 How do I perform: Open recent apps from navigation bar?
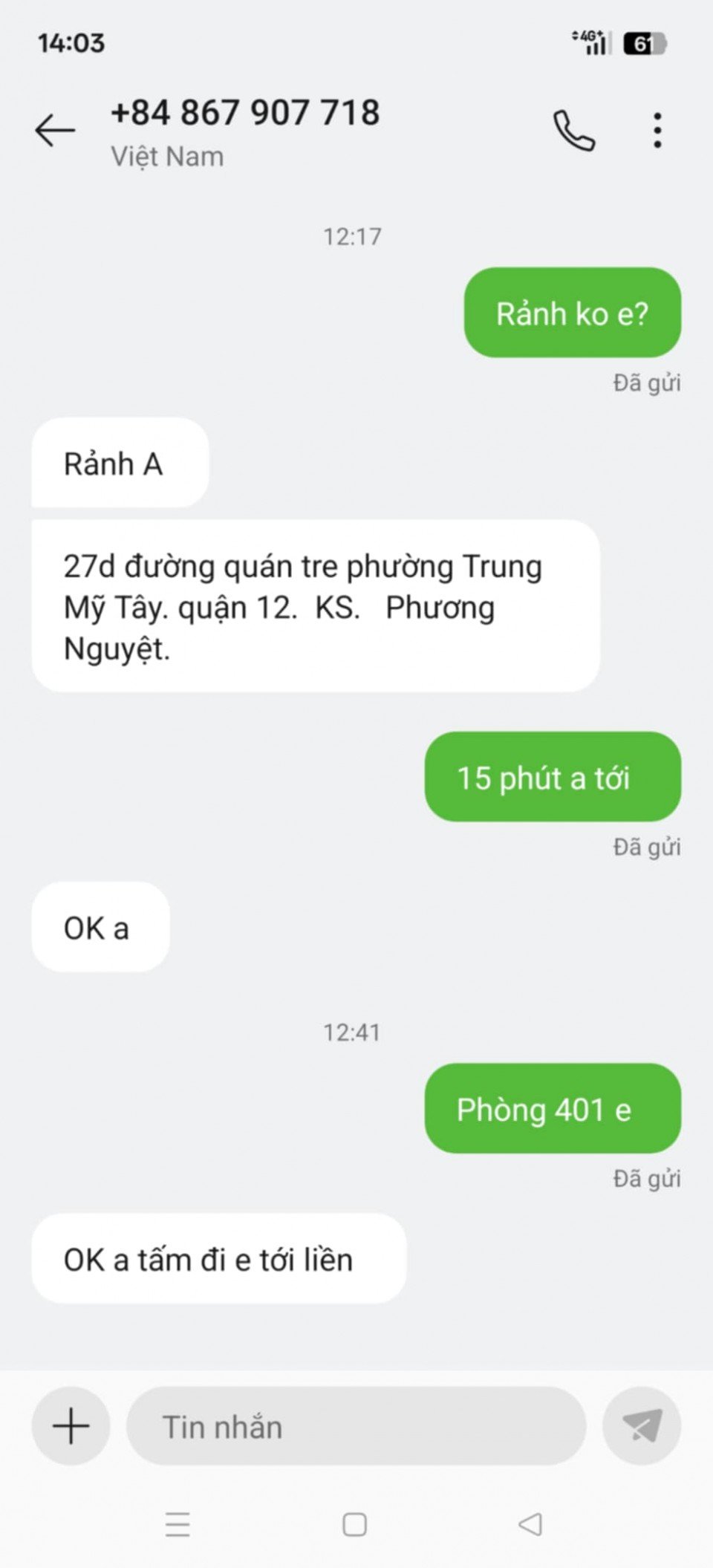pyautogui.click(x=178, y=1525)
